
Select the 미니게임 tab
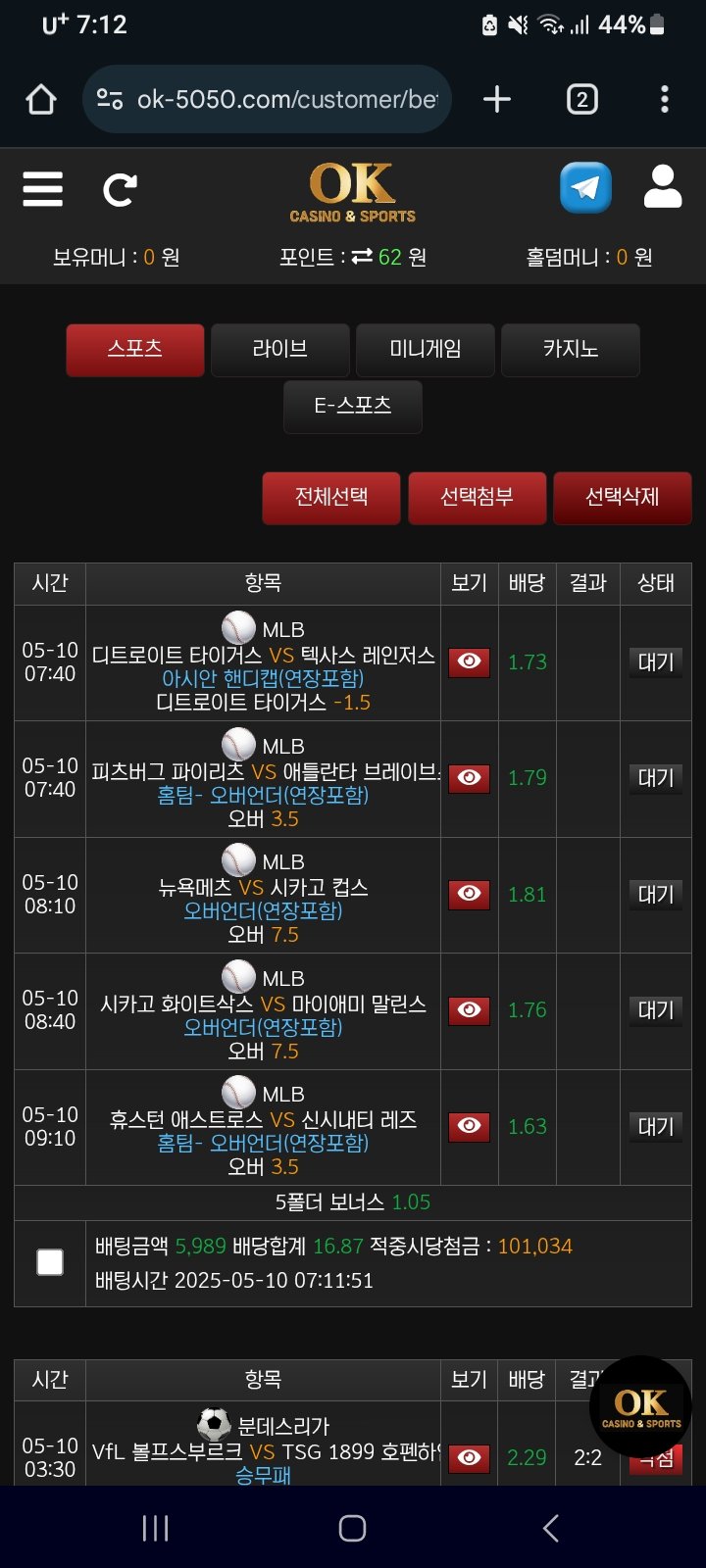click(425, 350)
